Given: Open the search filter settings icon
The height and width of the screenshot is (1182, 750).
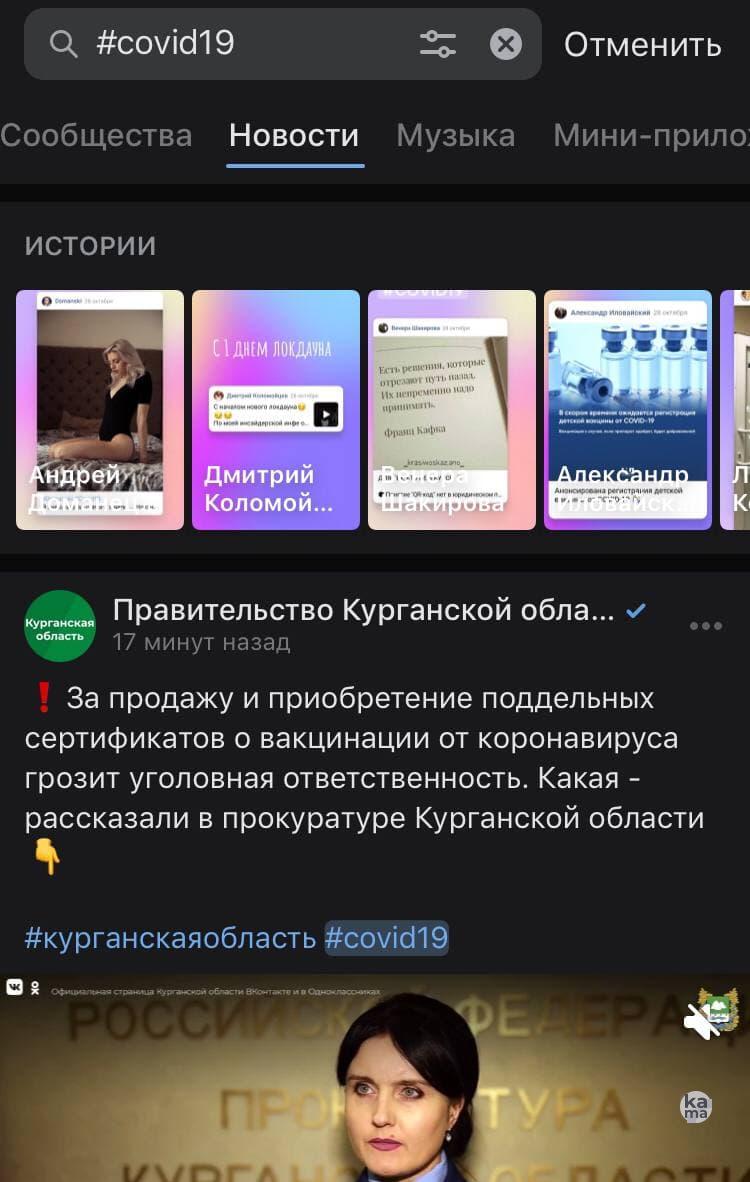Looking at the screenshot, I should [x=438, y=44].
